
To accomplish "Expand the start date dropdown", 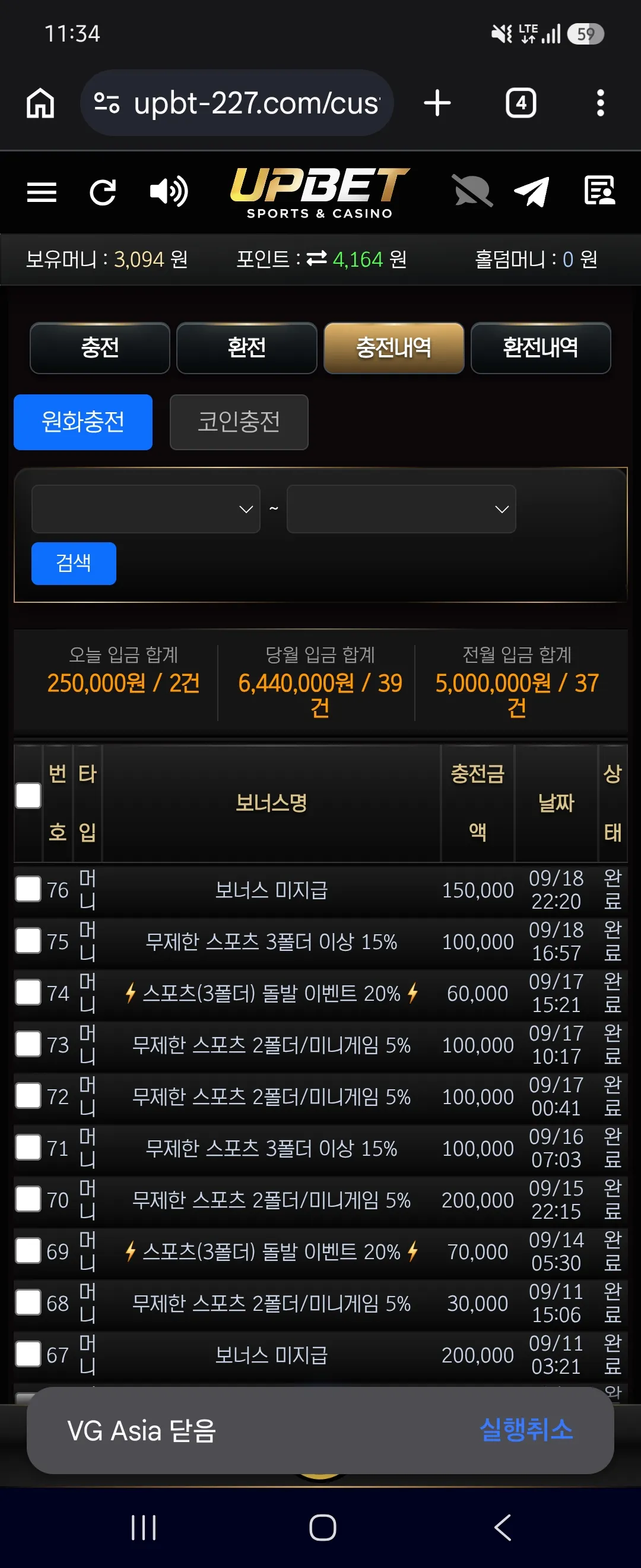I will click(146, 509).
